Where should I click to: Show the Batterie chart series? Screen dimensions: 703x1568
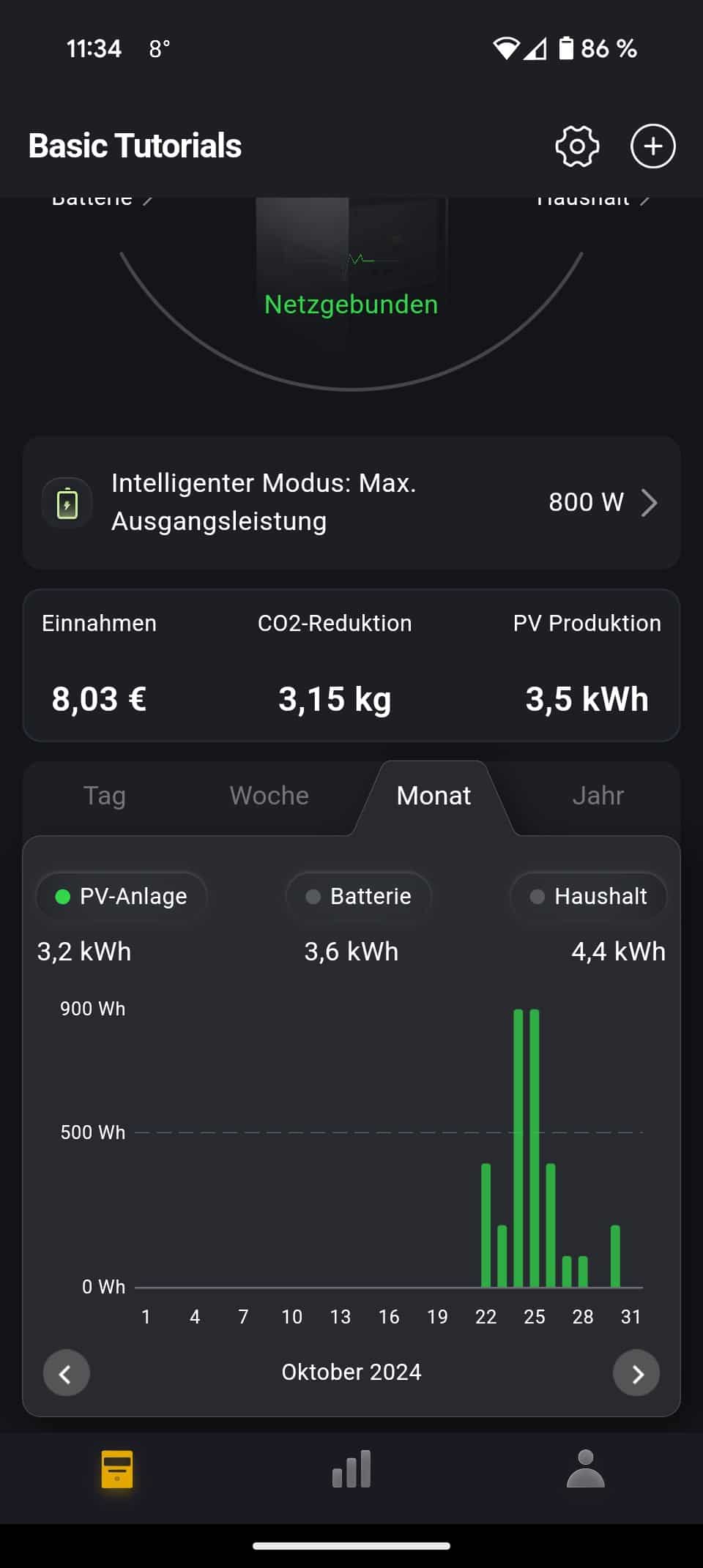pos(358,896)
